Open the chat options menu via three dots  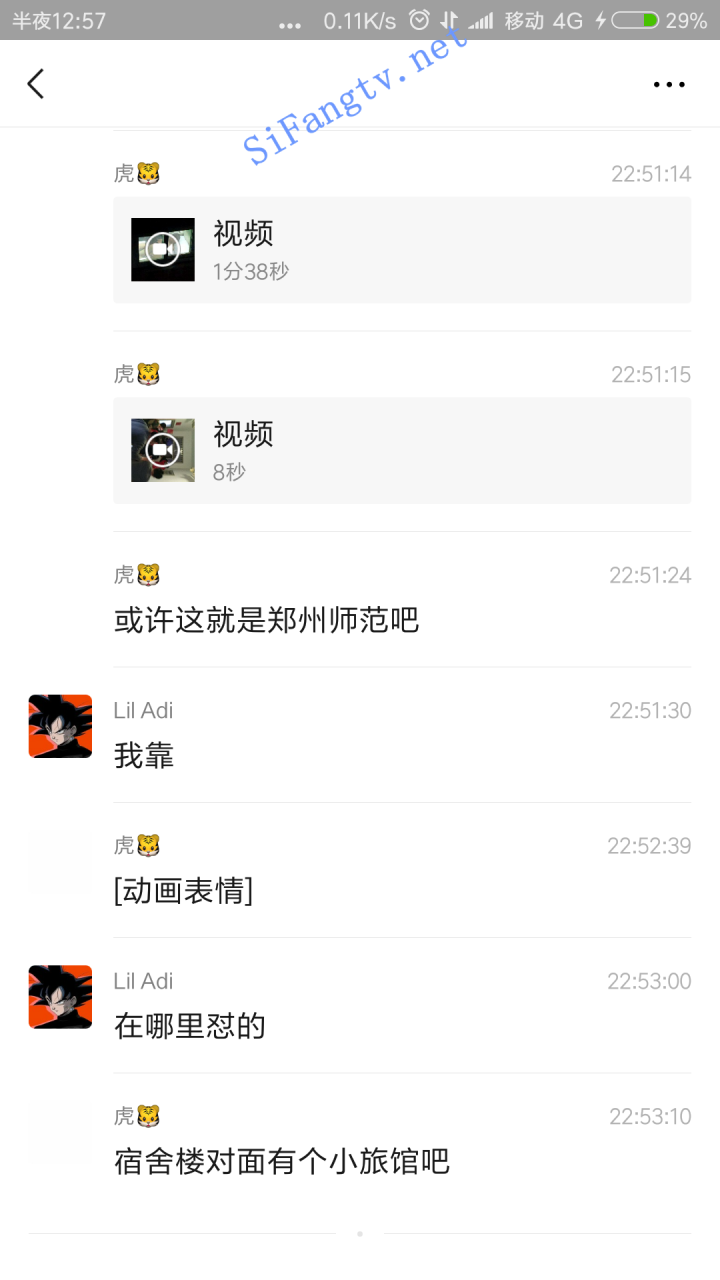point(668,84)
